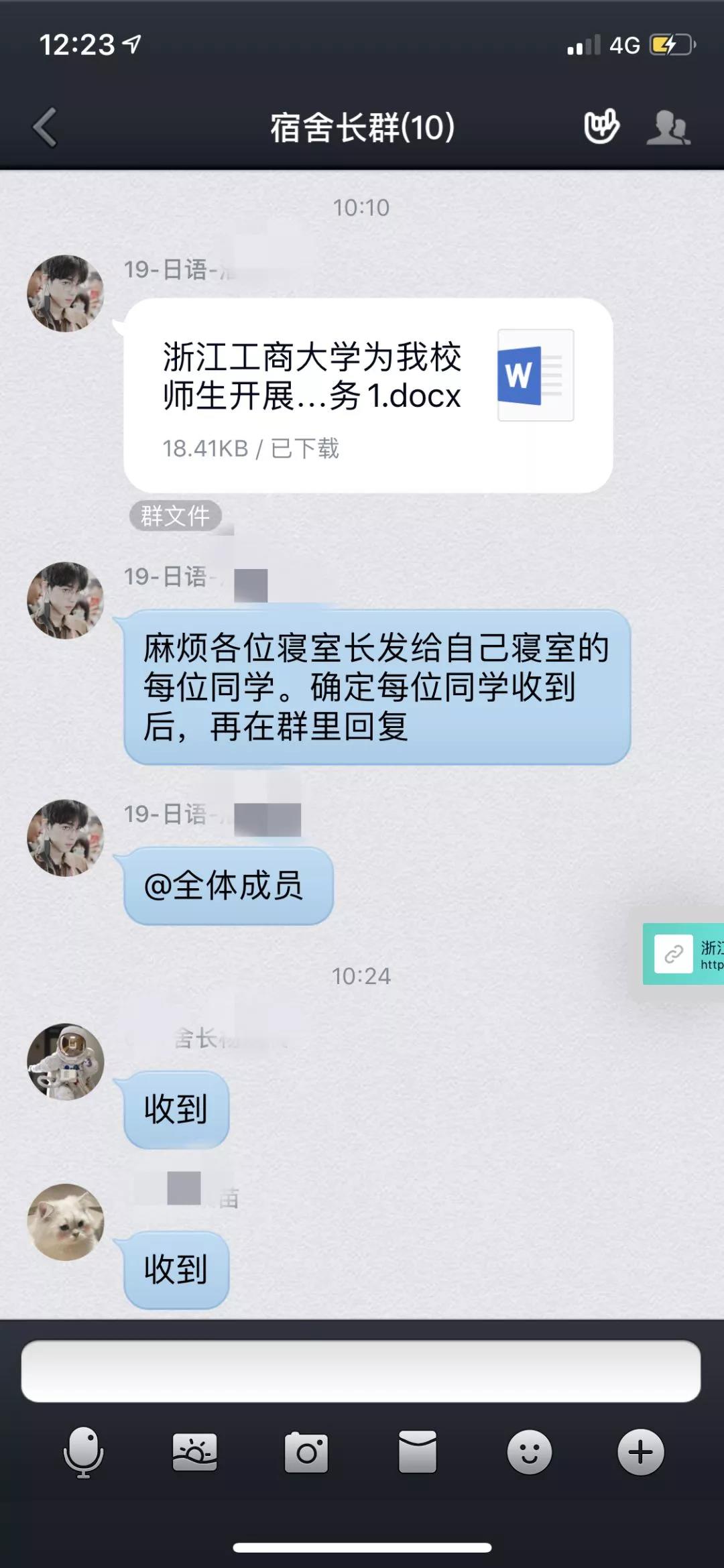The width and height of the screenshot is (724, 1568).
Task: Open the hand gesture icon in the header
Action: coord(601,126)
